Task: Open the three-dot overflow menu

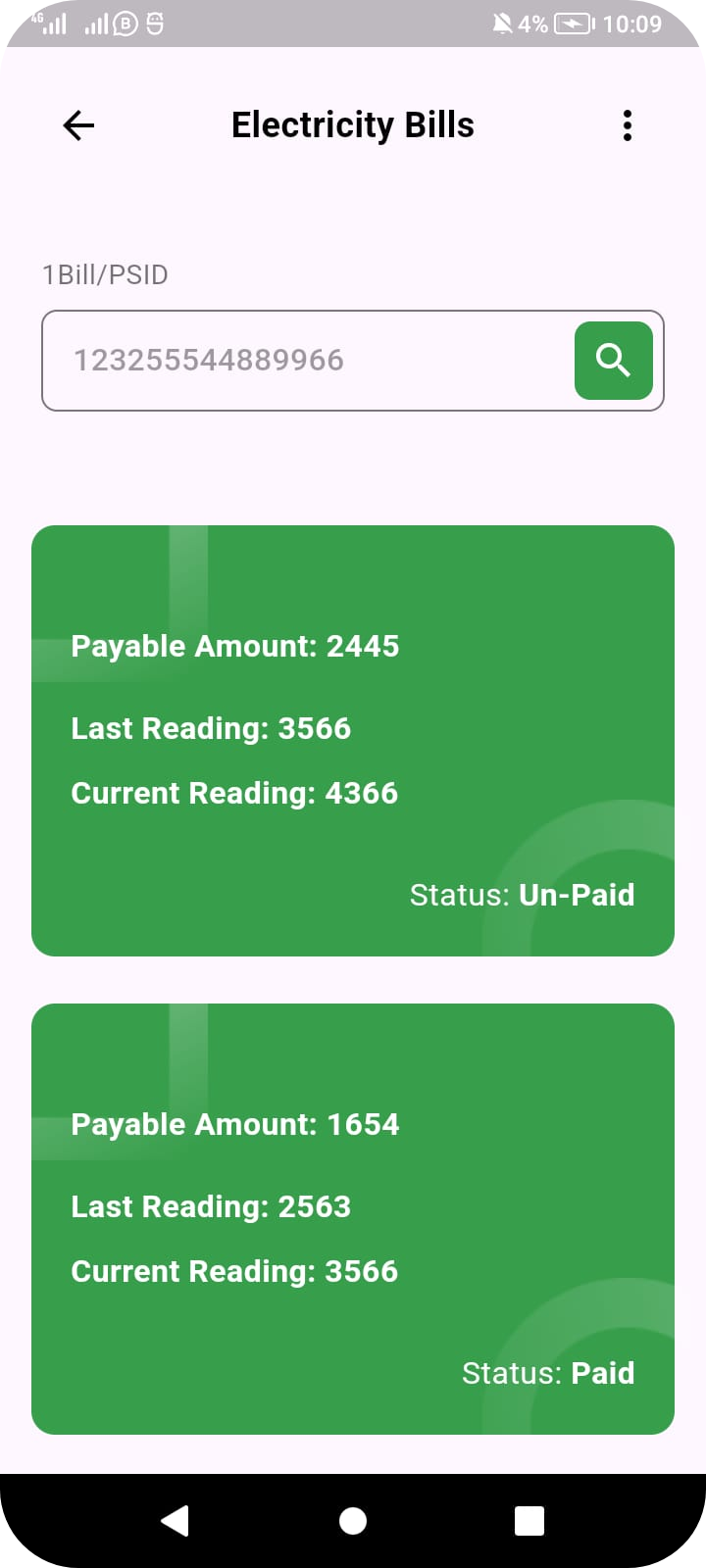Action: [628, 125]
